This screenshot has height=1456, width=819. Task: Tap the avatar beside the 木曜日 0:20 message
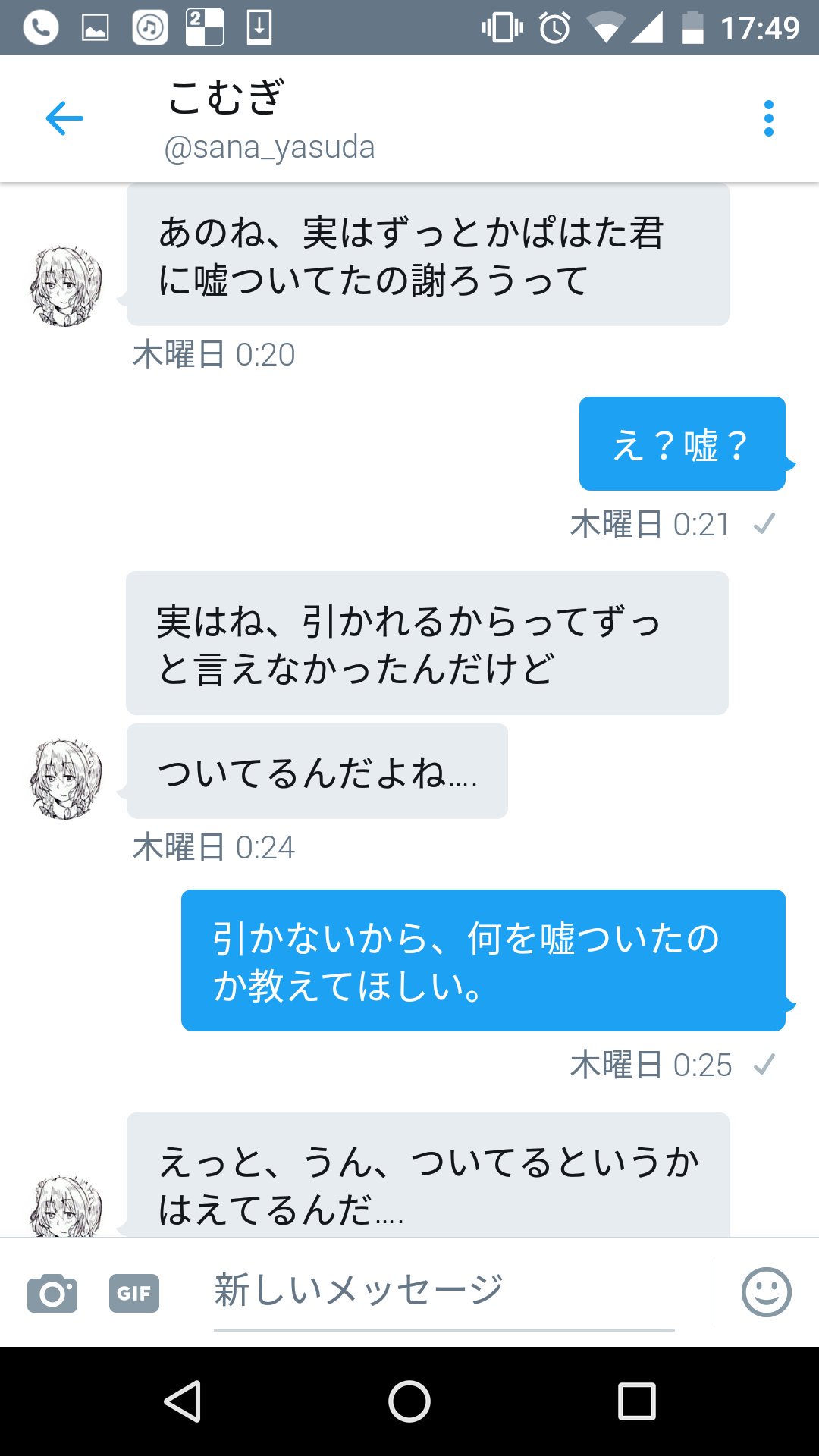[66, 285]
